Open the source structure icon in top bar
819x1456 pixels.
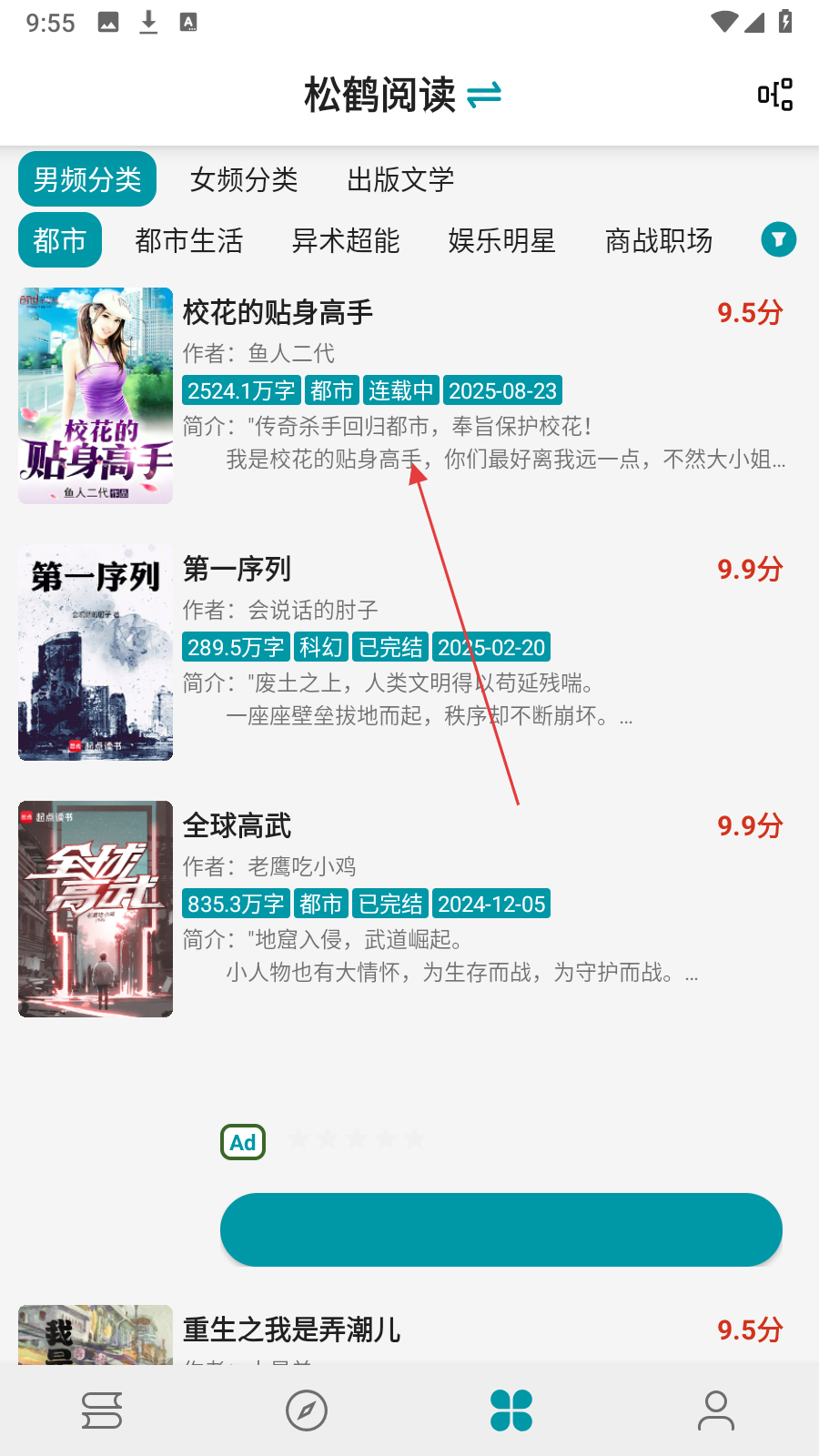pyautogui.click(x=775, y=95)
